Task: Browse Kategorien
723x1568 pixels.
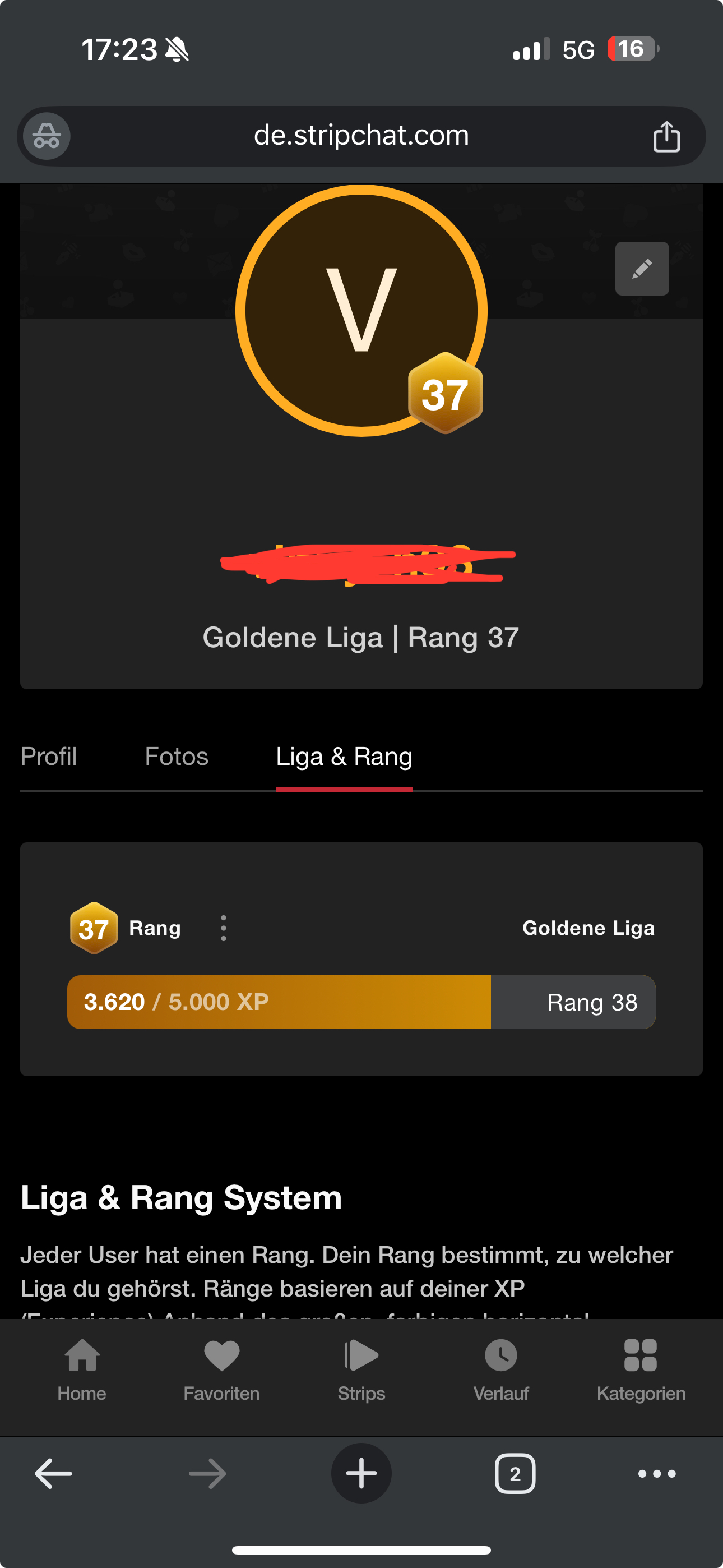Action: click(641, 1369)
